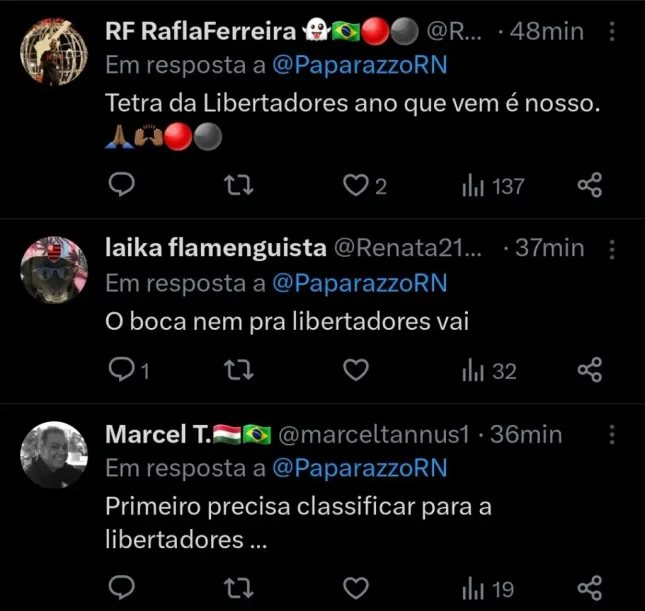
Task: View analytics for RaflaFerreira's tweet with 137 views
Action: [492, 185]
